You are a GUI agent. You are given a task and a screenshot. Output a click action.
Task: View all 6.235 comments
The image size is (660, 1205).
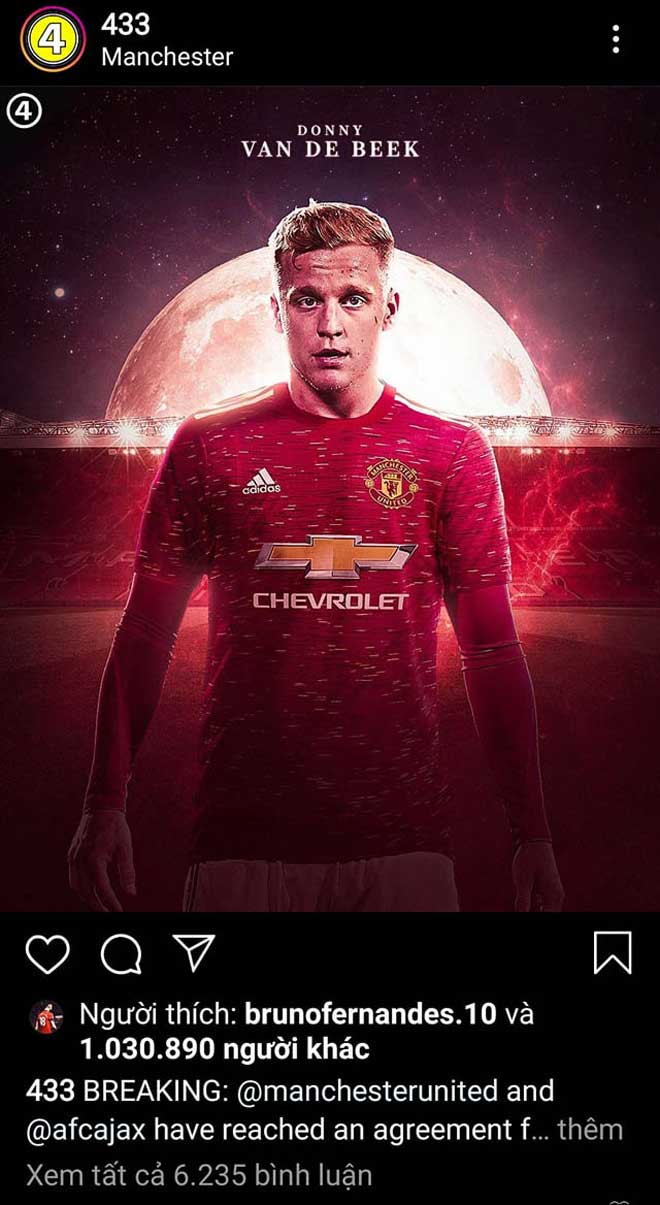pyautogui.click(x=199, y=1174)
